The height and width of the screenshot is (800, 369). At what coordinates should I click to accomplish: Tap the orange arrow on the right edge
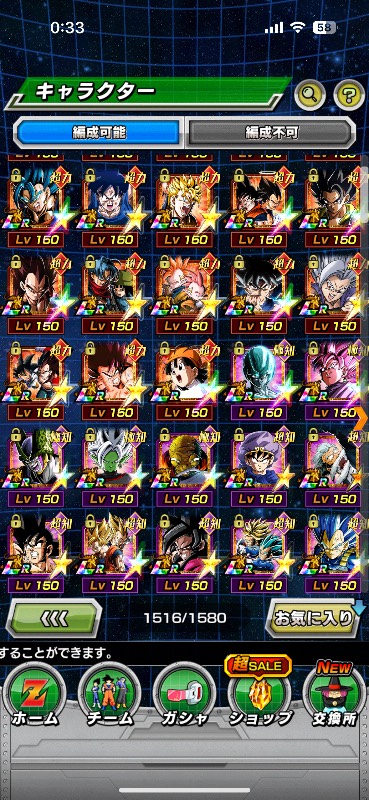[x=363, y=417]
